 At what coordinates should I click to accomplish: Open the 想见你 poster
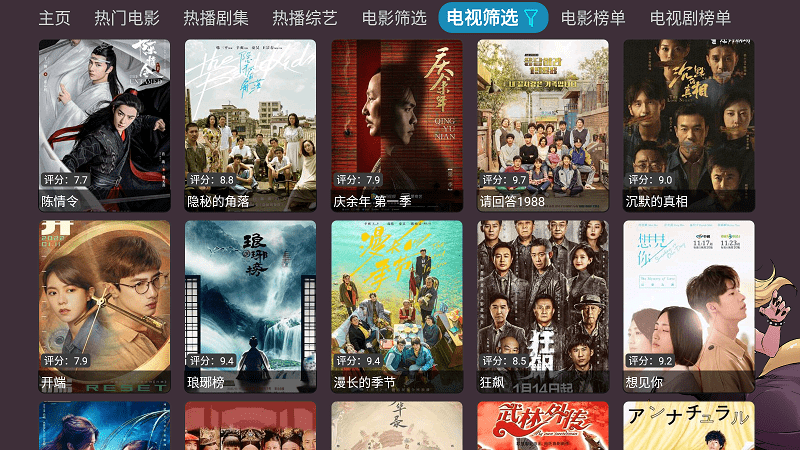(x=689, y=306)
